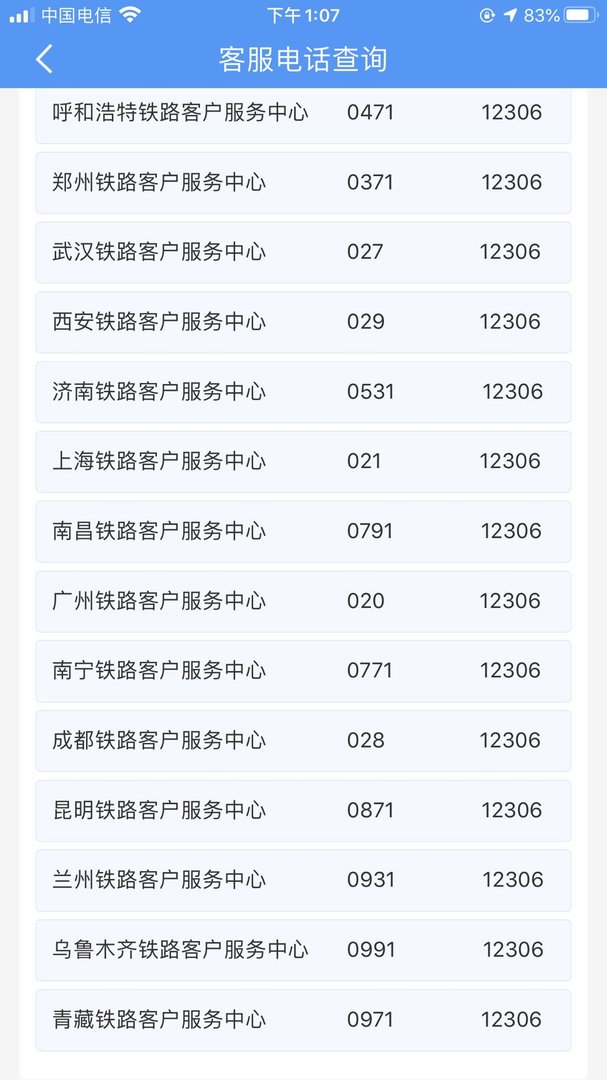Tap 乌鲁木齐铁路客户服务中心 row
Image resolution: width=607 pixels, height=1080 pixels.
(303, 950)
